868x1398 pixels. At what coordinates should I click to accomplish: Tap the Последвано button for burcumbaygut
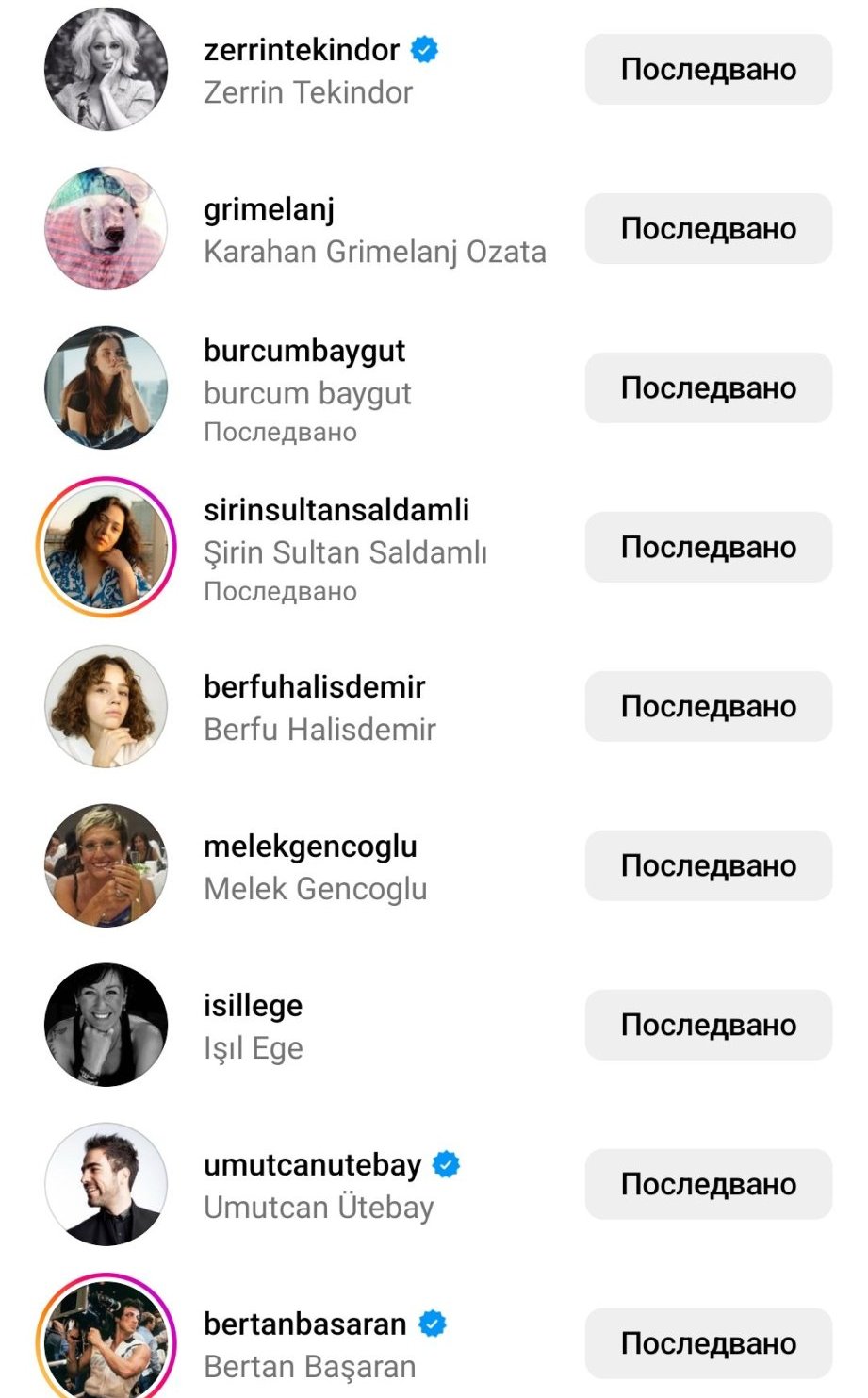[x=708, y=387]
